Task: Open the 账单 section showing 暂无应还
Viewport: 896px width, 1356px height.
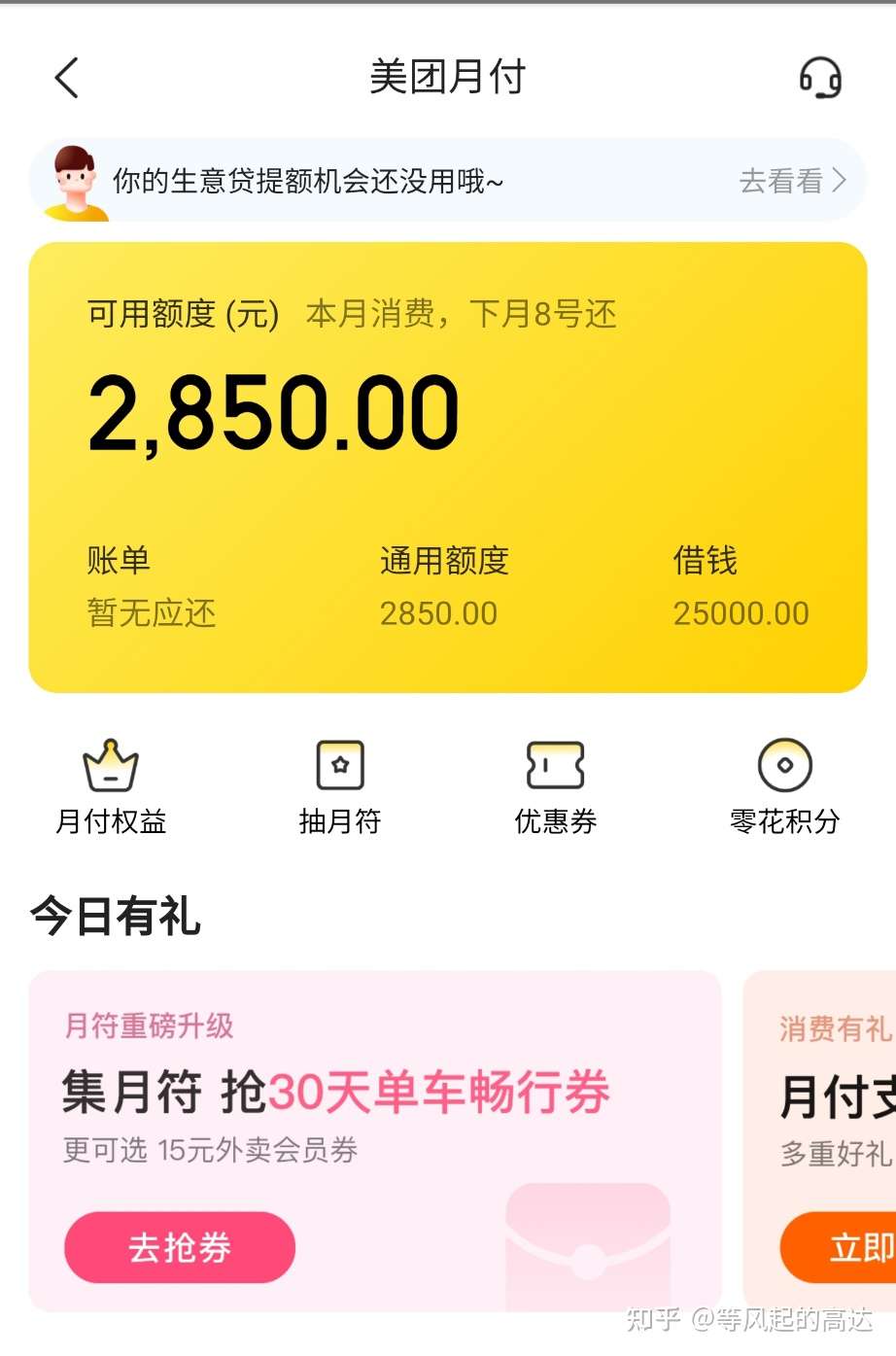Action: (150, 583)
